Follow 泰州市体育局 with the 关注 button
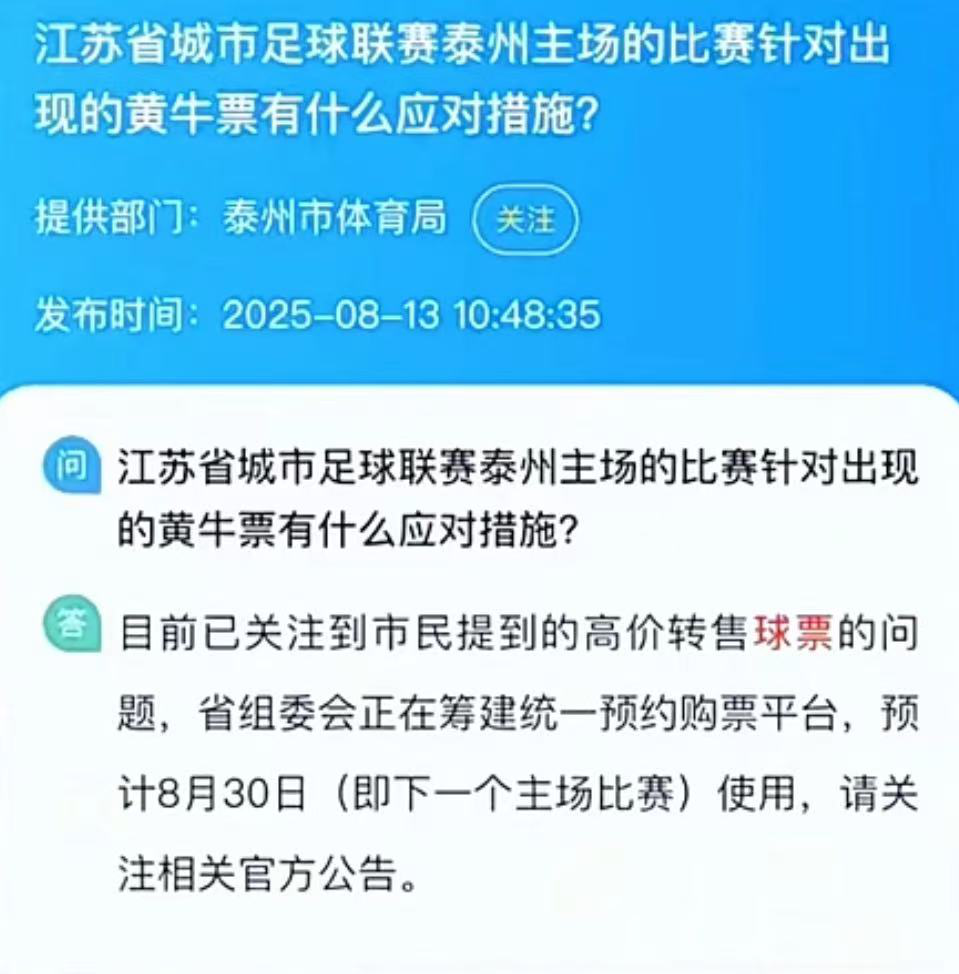This screenshot has width=959, height=974. tap(525, 218)
